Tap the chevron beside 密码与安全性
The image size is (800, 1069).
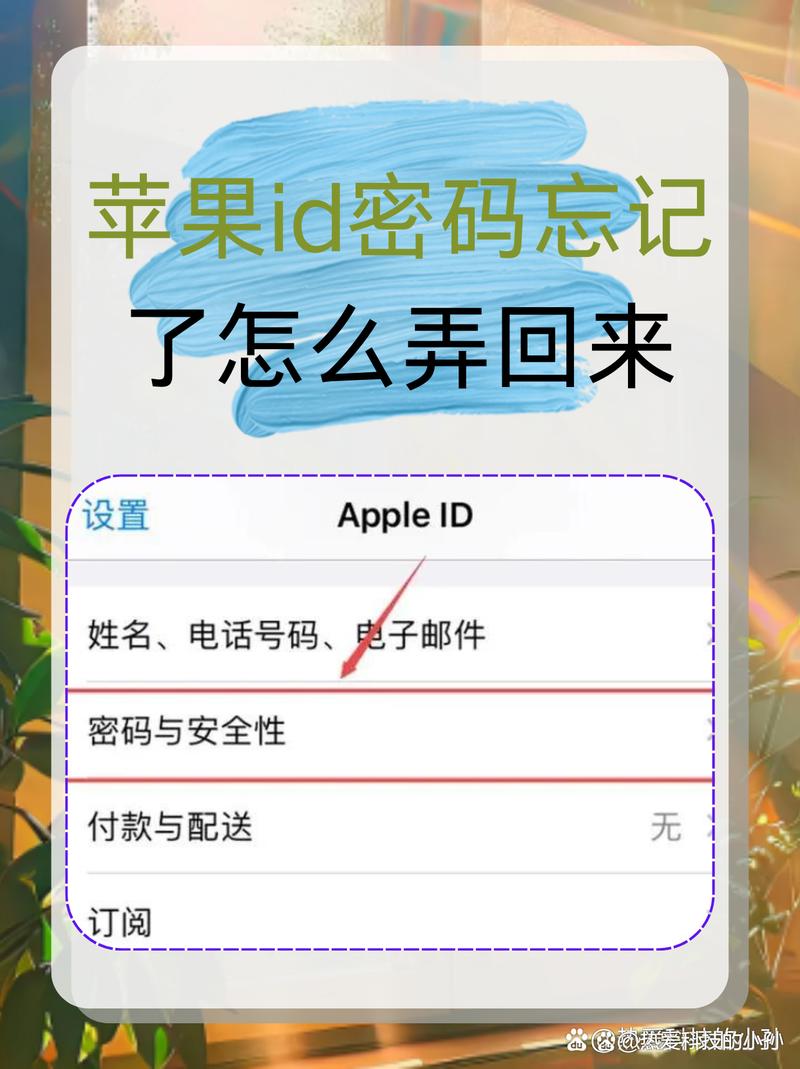coord(712,732)
